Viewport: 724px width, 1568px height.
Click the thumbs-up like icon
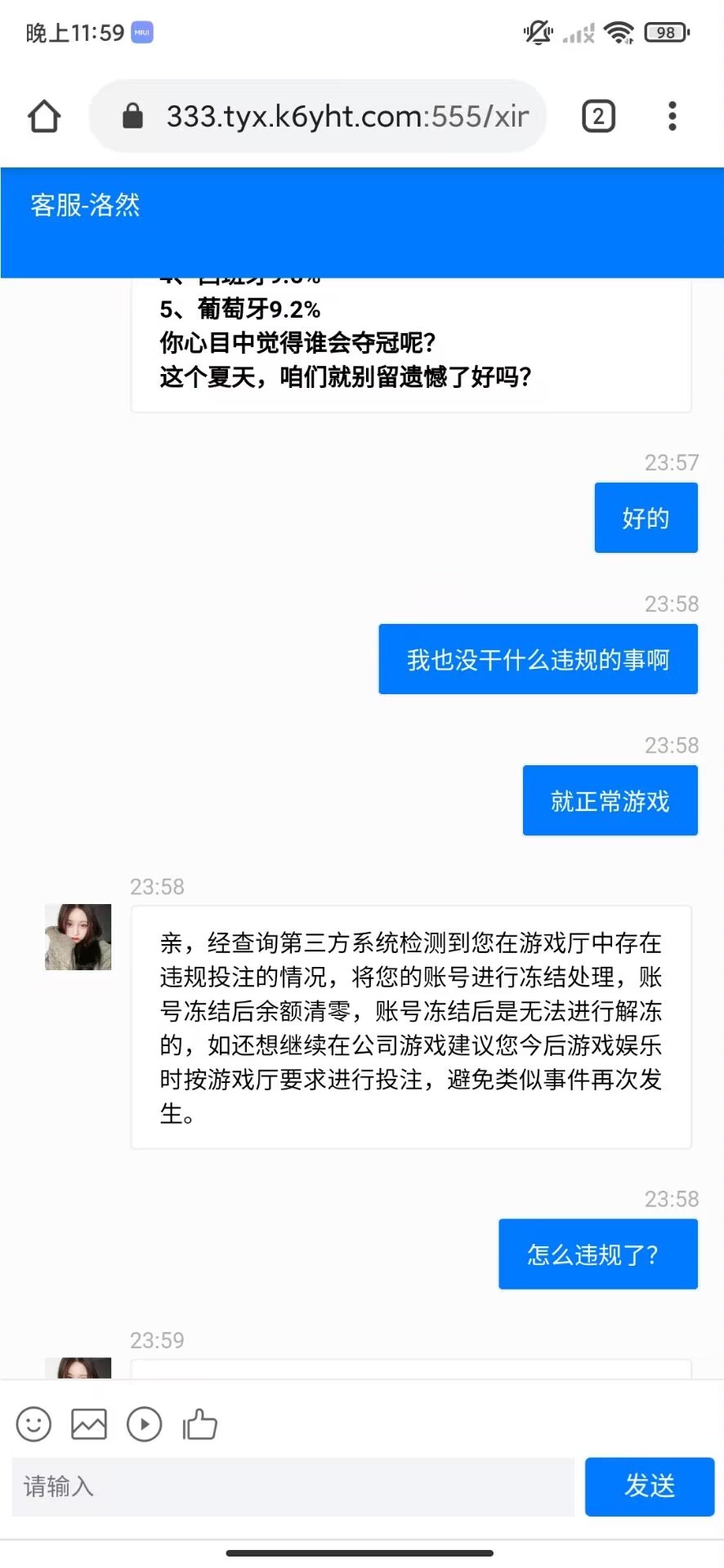point(199,1424)
